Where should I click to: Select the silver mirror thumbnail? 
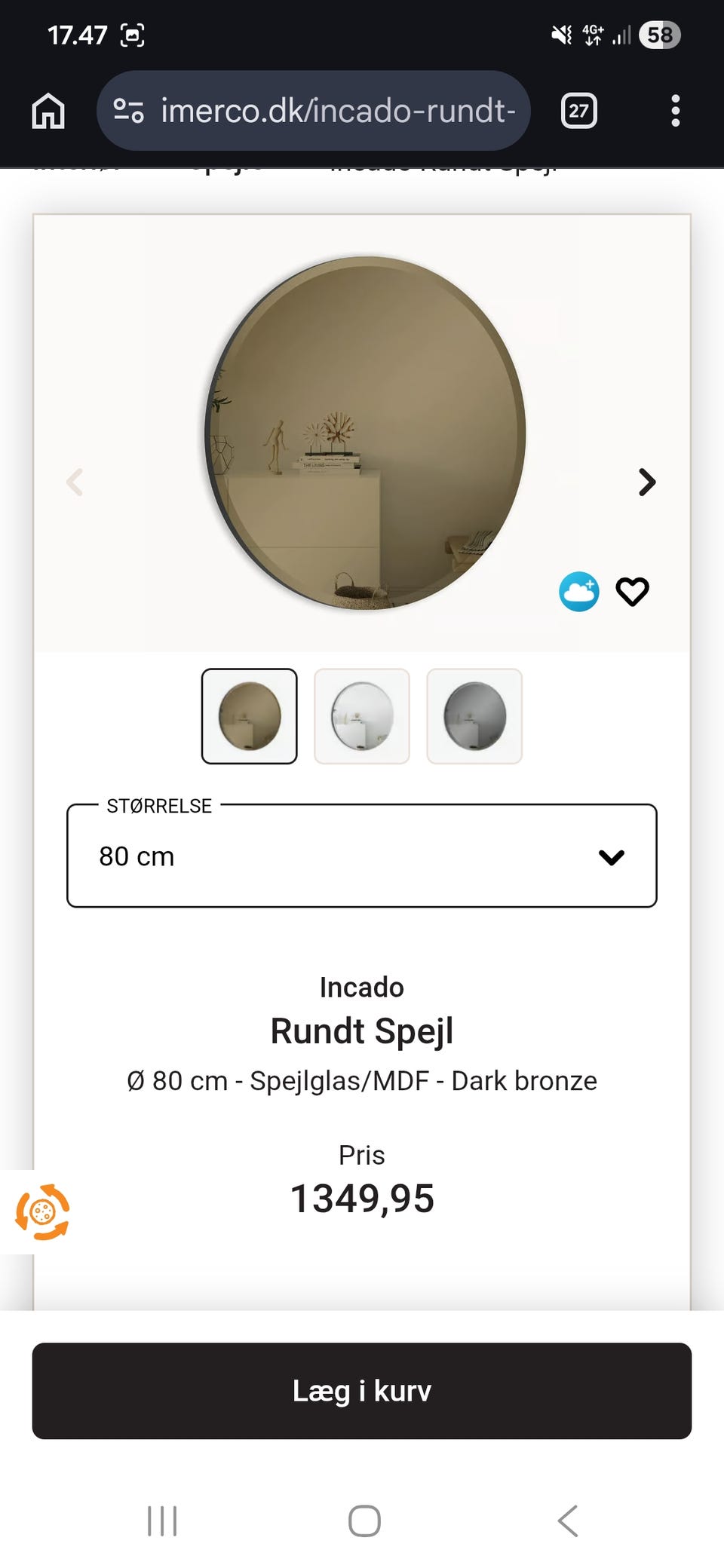tap(362, 715)
